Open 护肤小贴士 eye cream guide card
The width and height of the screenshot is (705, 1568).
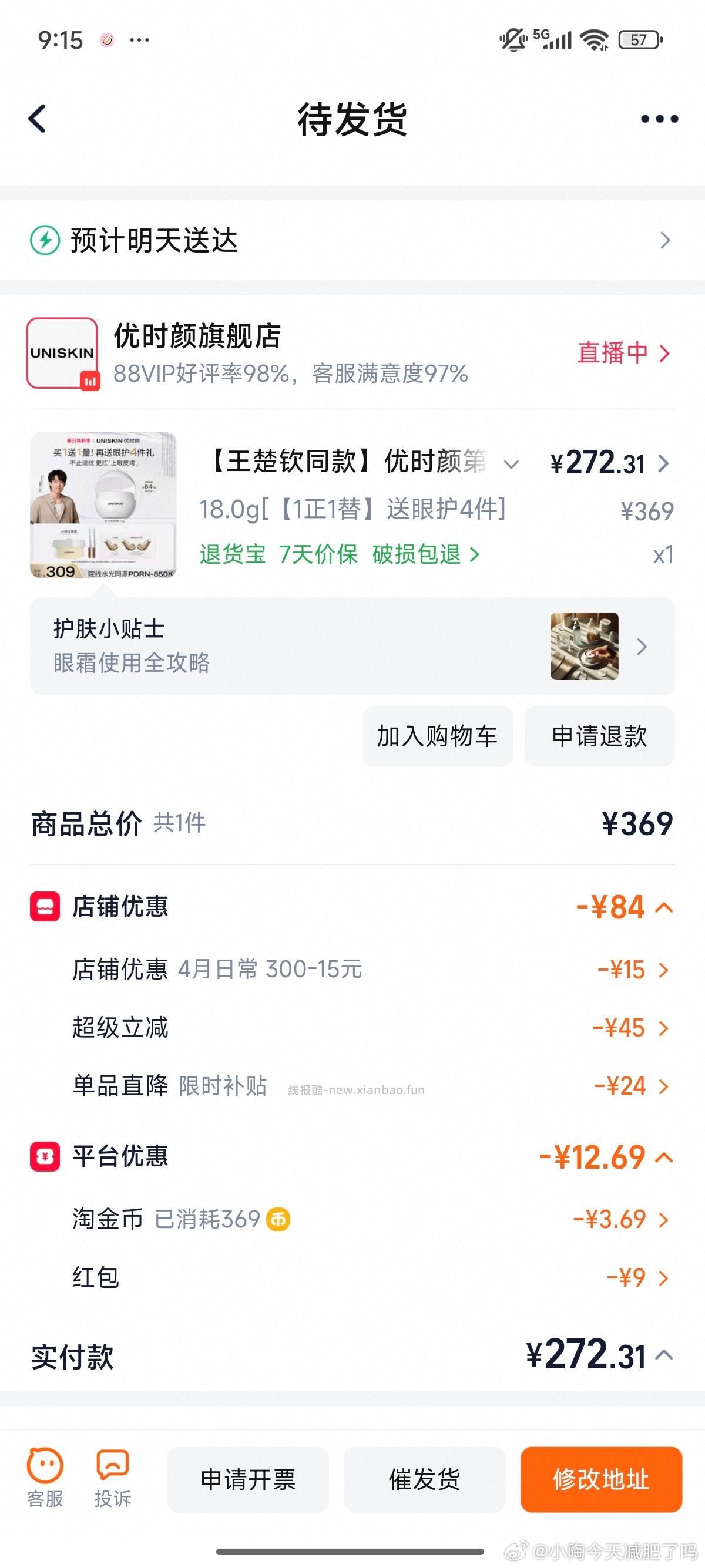click(352, 646)
